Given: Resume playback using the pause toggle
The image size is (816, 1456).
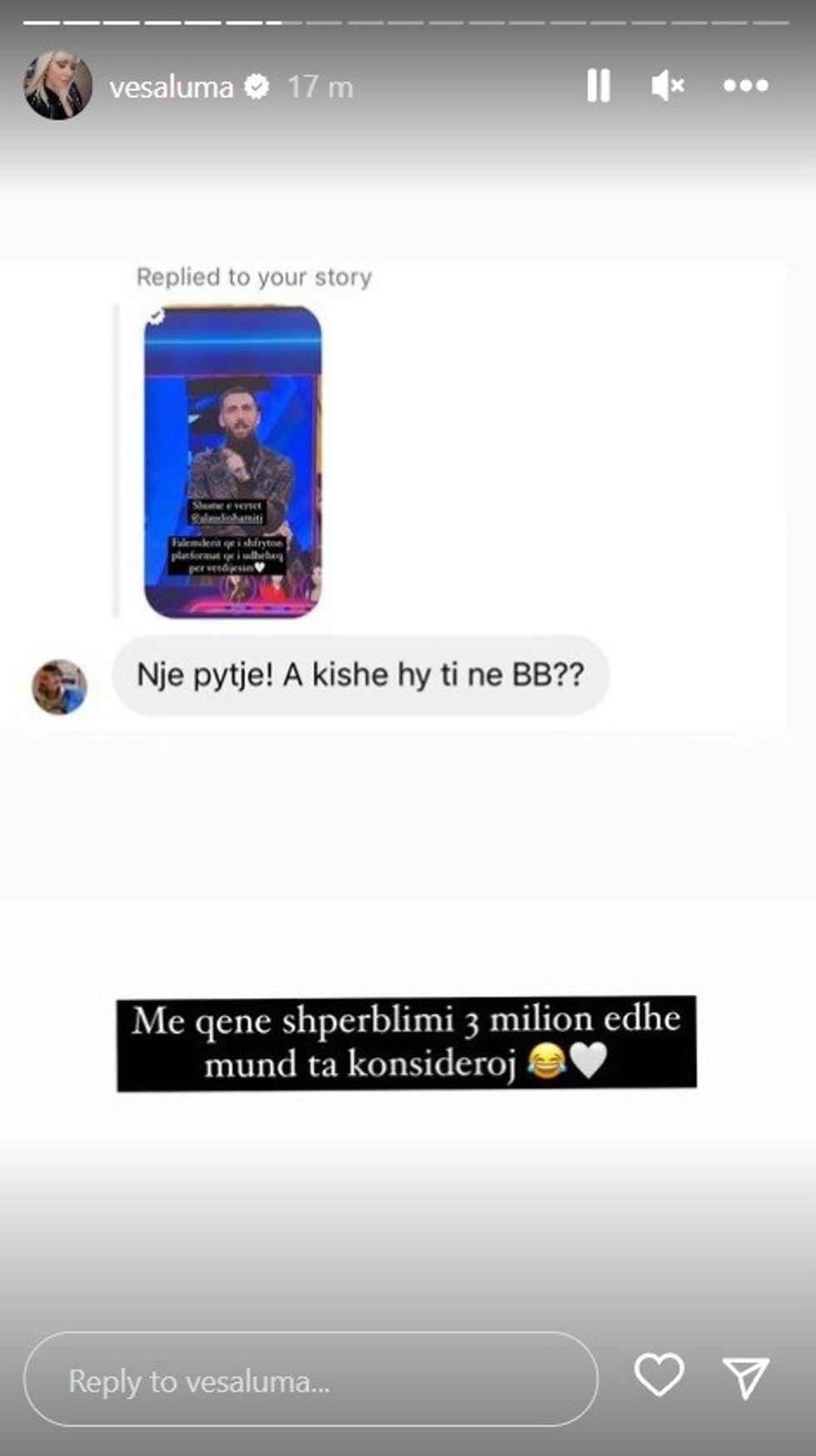Looking at the screenshot, I should pos(598,86).
